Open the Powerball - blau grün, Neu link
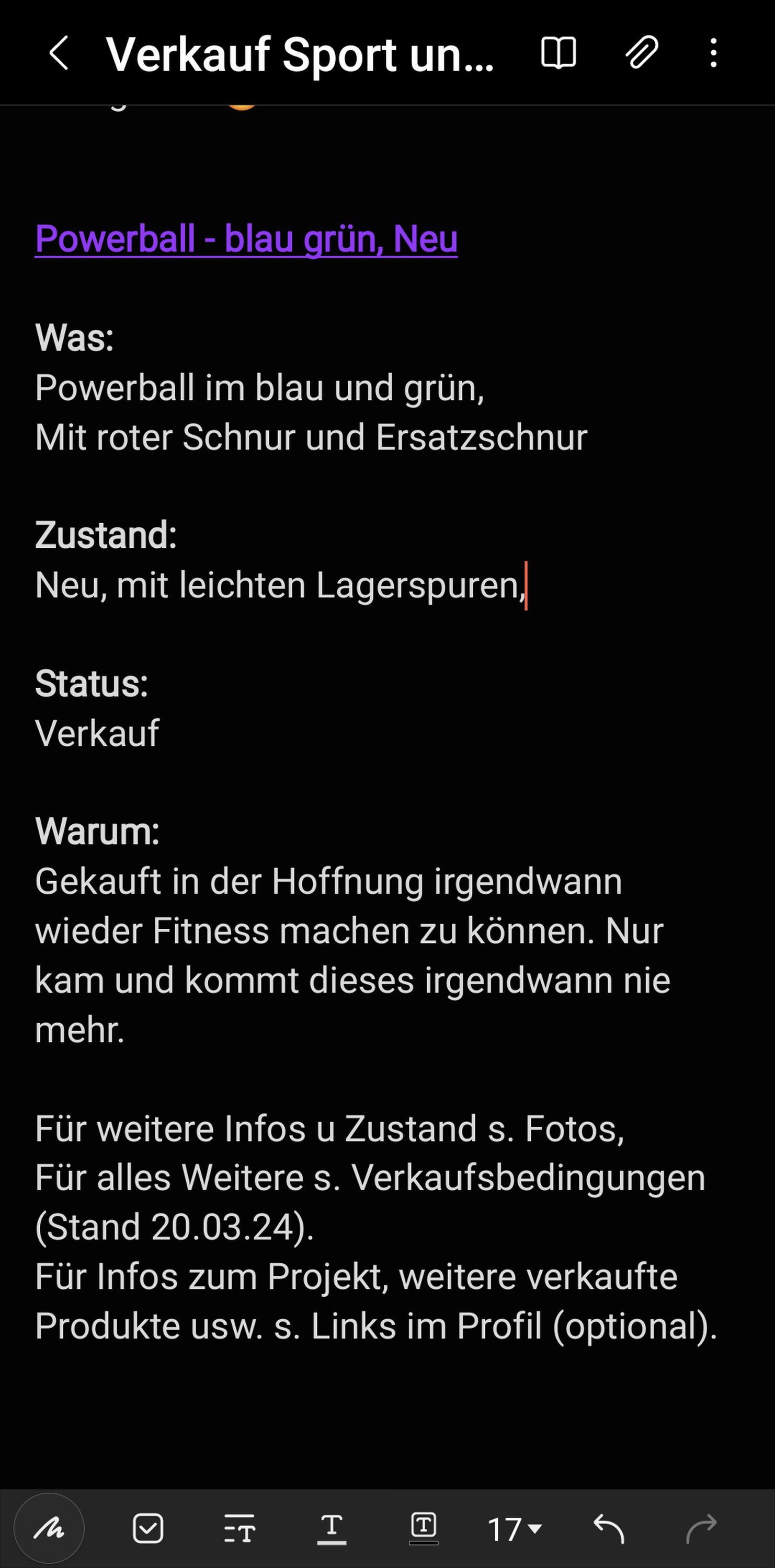Screen dimensions: 775x1568 pyautogui.click(x=246, y=239)
